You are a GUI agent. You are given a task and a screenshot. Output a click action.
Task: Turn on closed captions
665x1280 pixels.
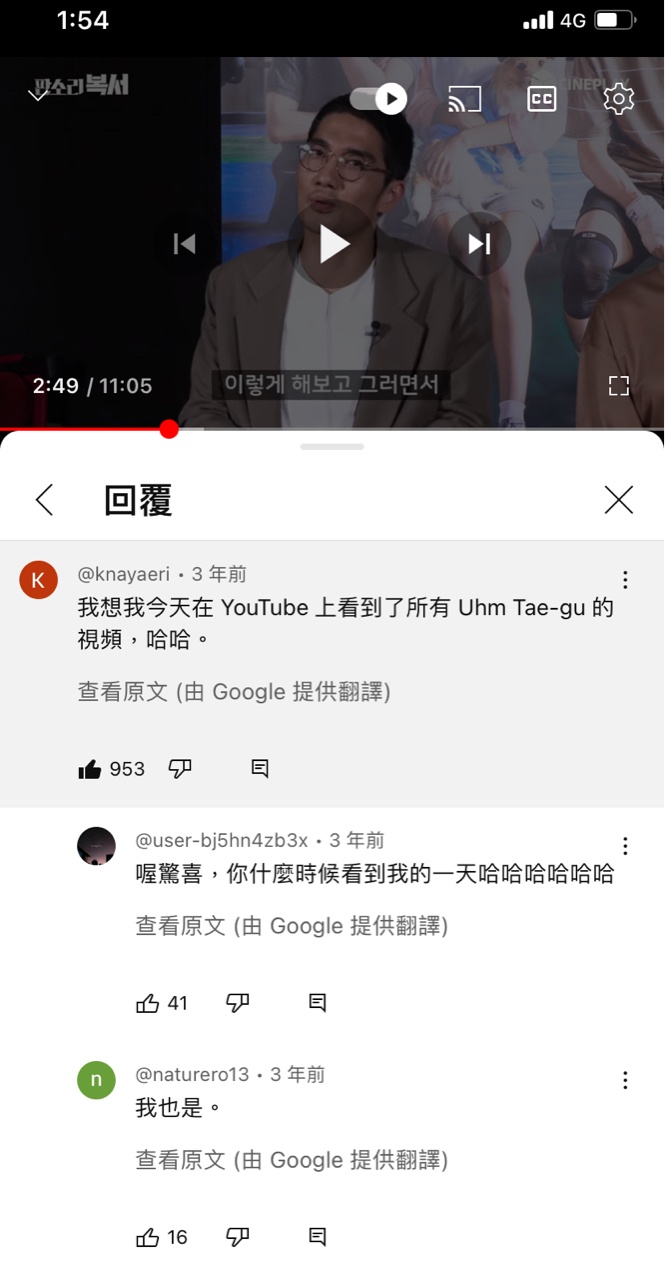tap(541, 98)
